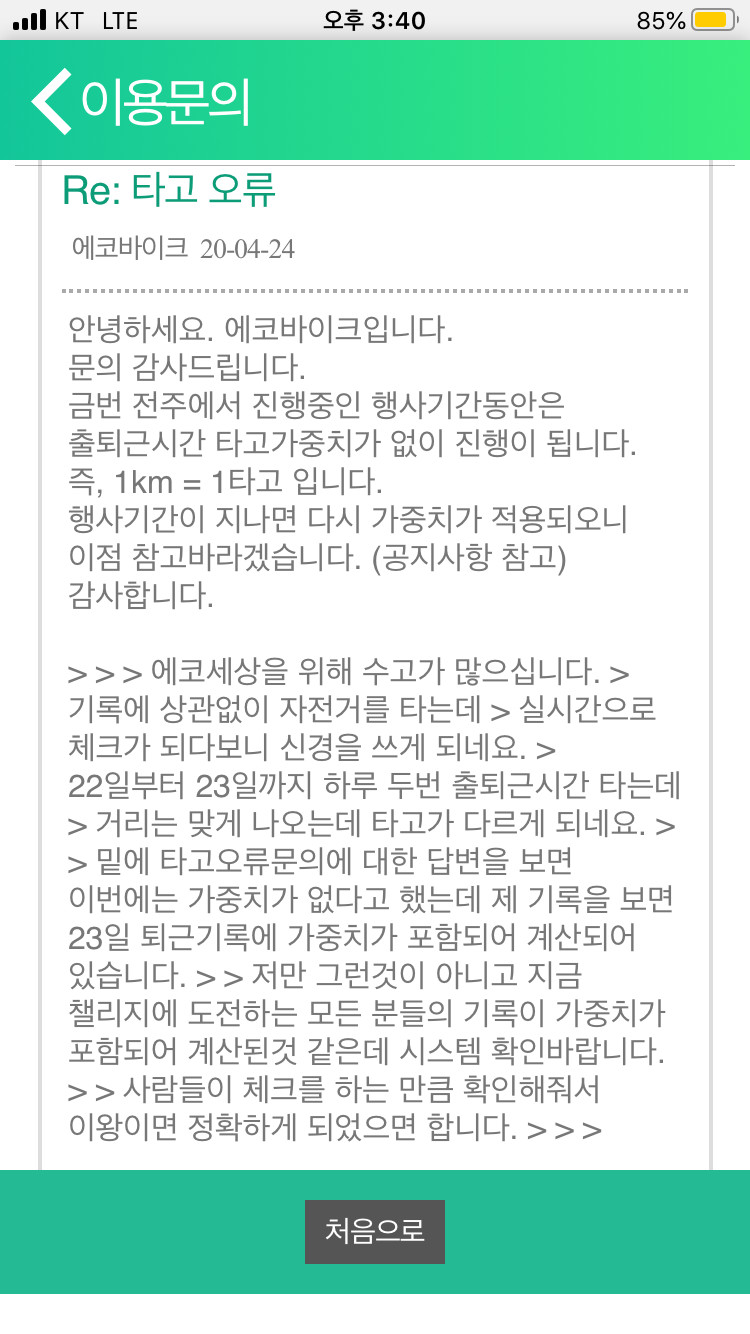Go back using the 이용문의 back arrow
The height and width of the screenshot is (1334, 750).
pyautogui.click(x=51, y=101)
